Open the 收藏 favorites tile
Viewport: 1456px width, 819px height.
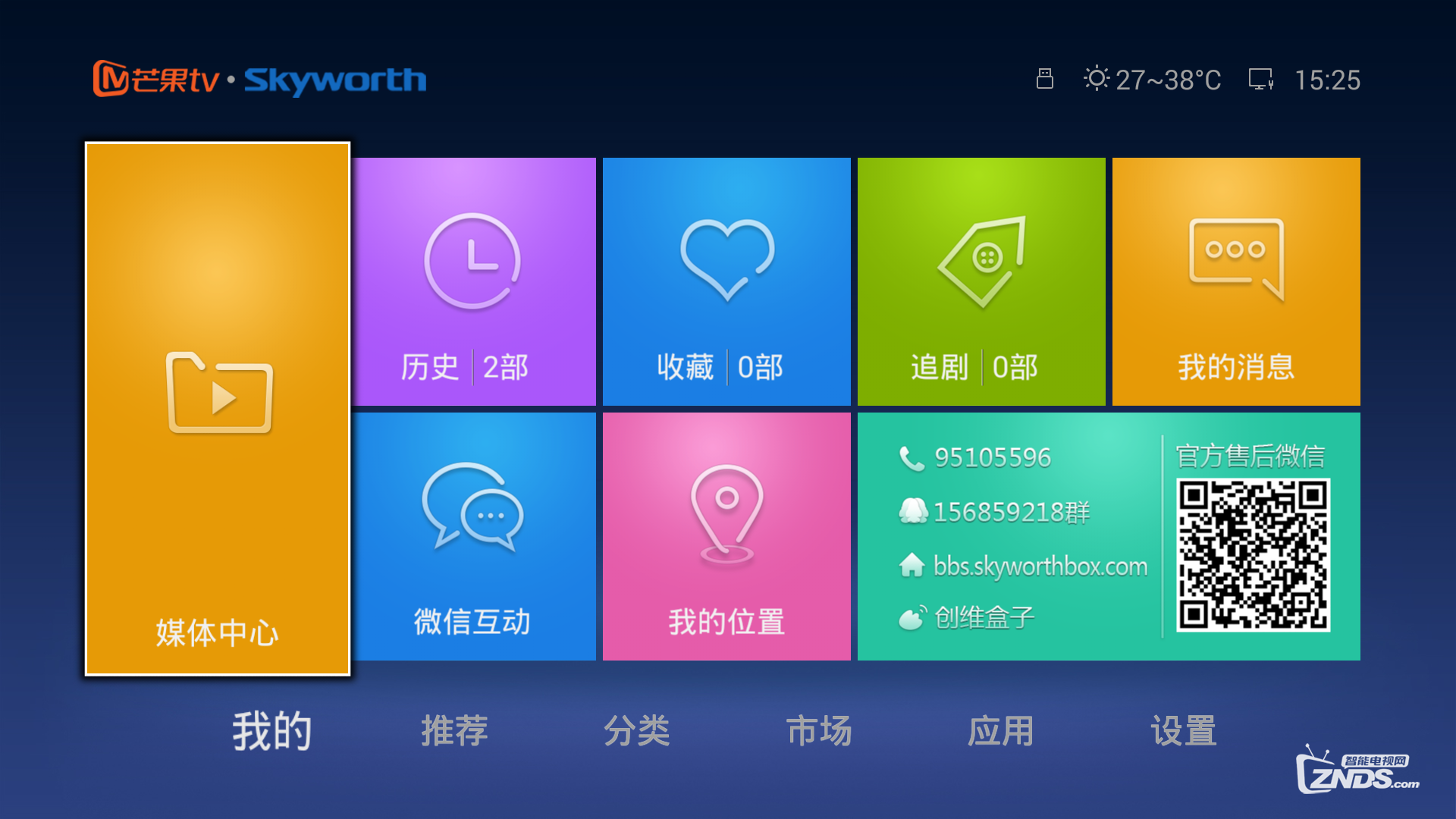(726, 281)
